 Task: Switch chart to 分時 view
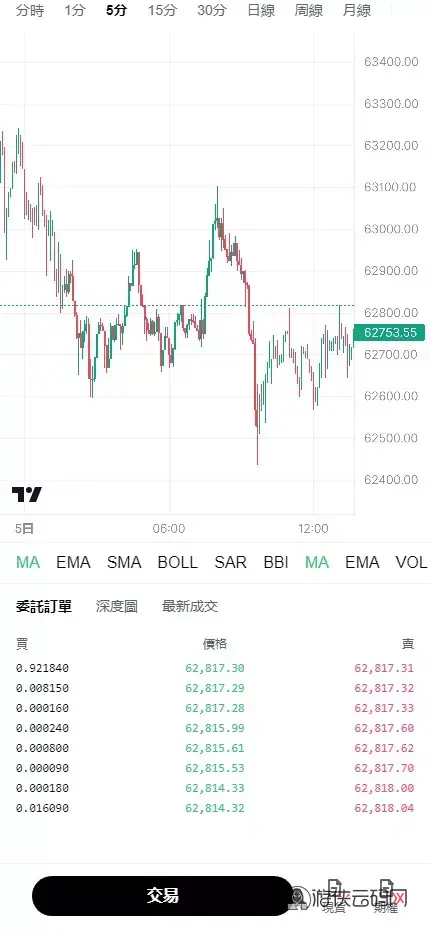coord(30,10)
